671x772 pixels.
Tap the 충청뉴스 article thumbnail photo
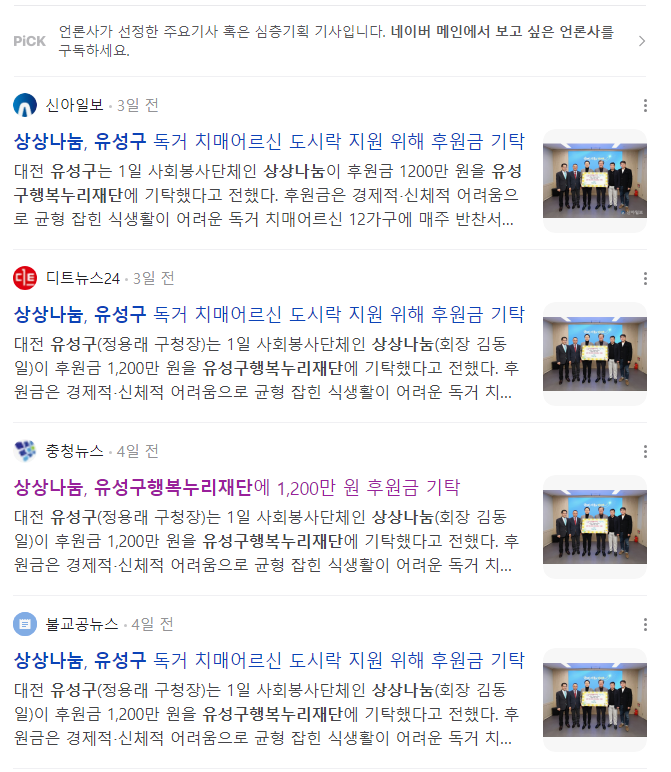[594, 526]
